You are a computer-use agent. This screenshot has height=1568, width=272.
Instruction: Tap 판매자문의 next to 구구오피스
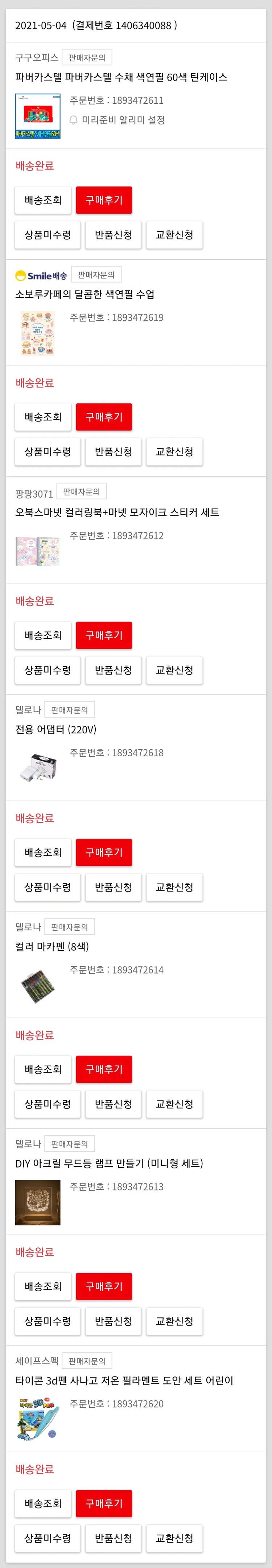click(87, 58)
